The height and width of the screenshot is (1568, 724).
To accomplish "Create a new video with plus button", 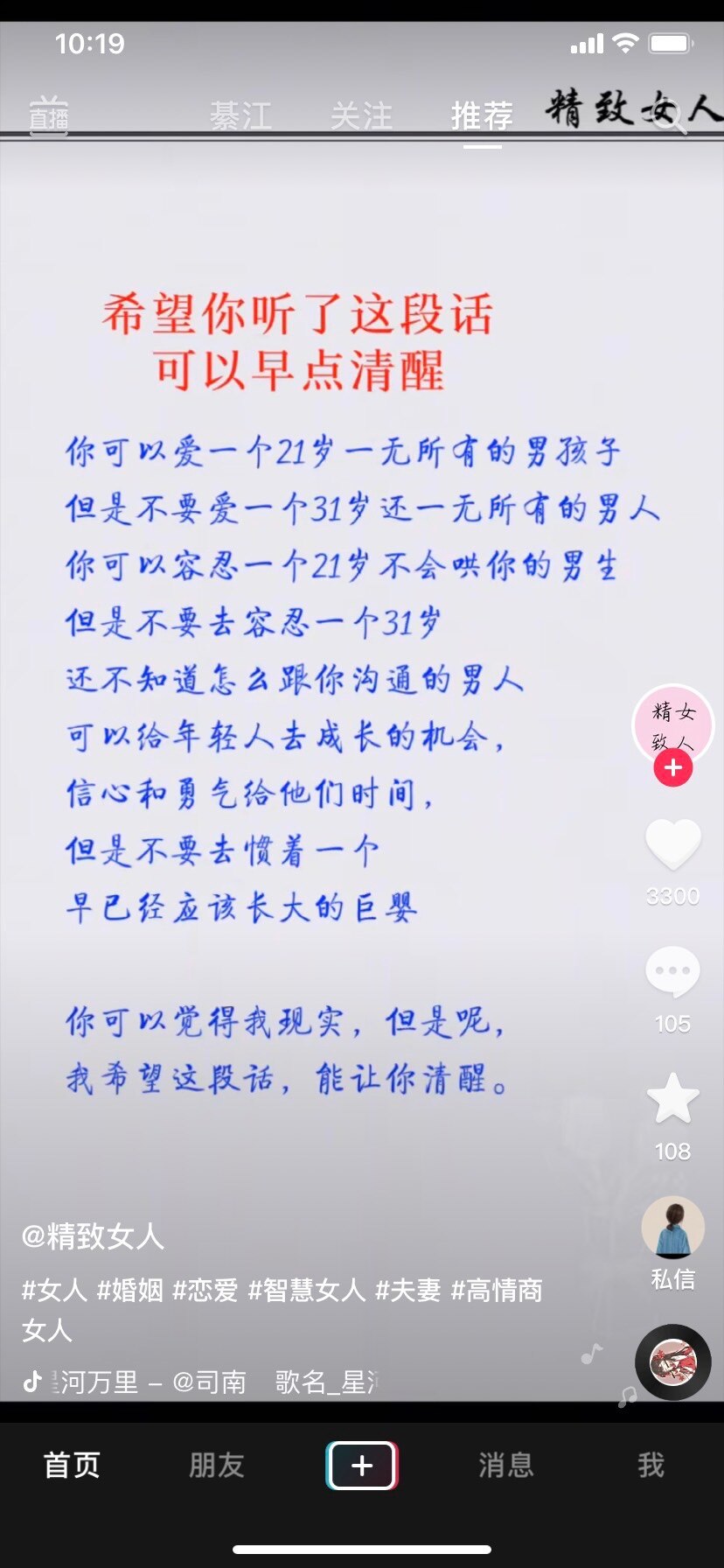I will [x=362, y=1465].
